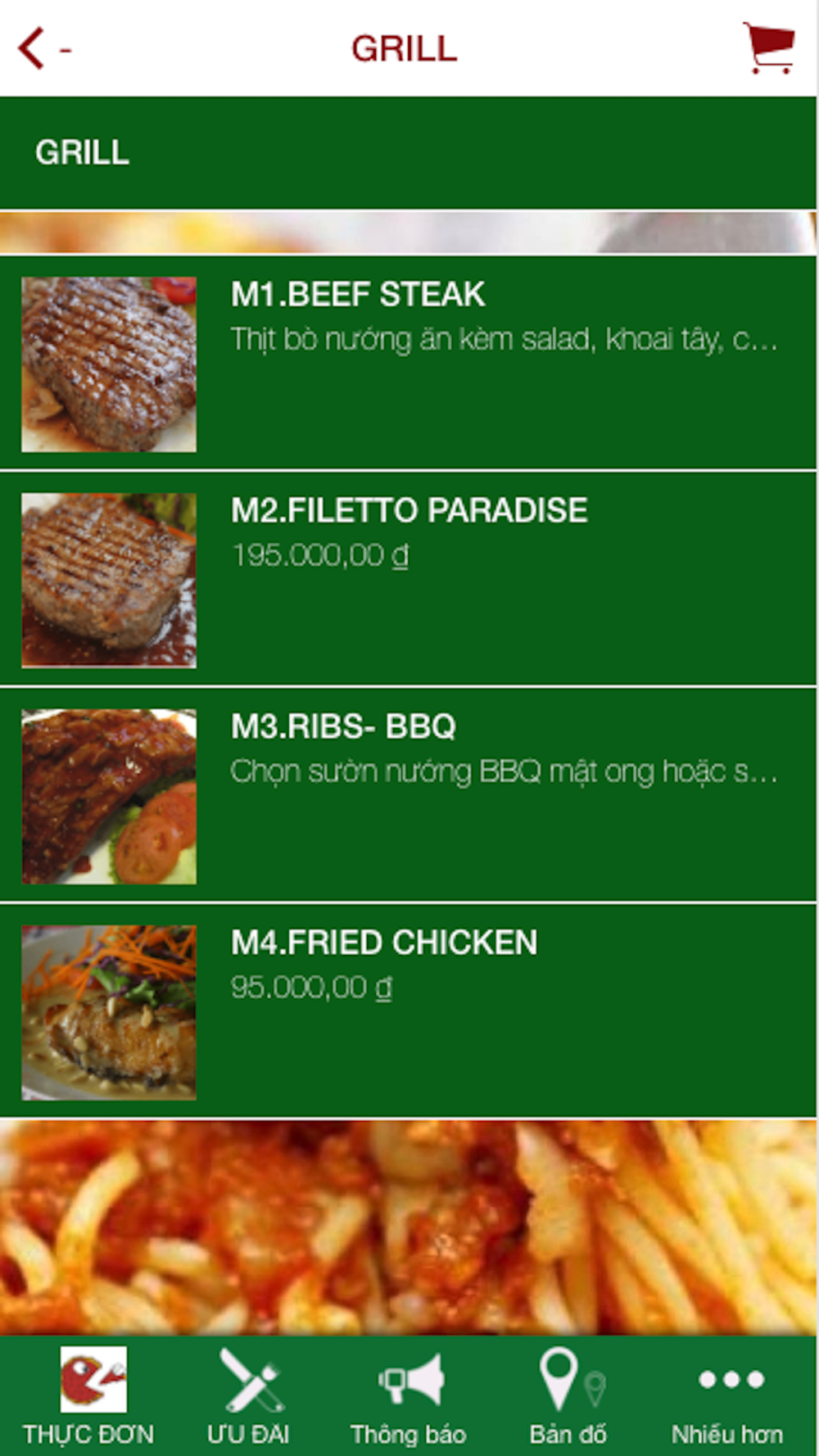Tap Nhiều hơn for more options
Screen dimensions: 819x1456
[728, 1397]
